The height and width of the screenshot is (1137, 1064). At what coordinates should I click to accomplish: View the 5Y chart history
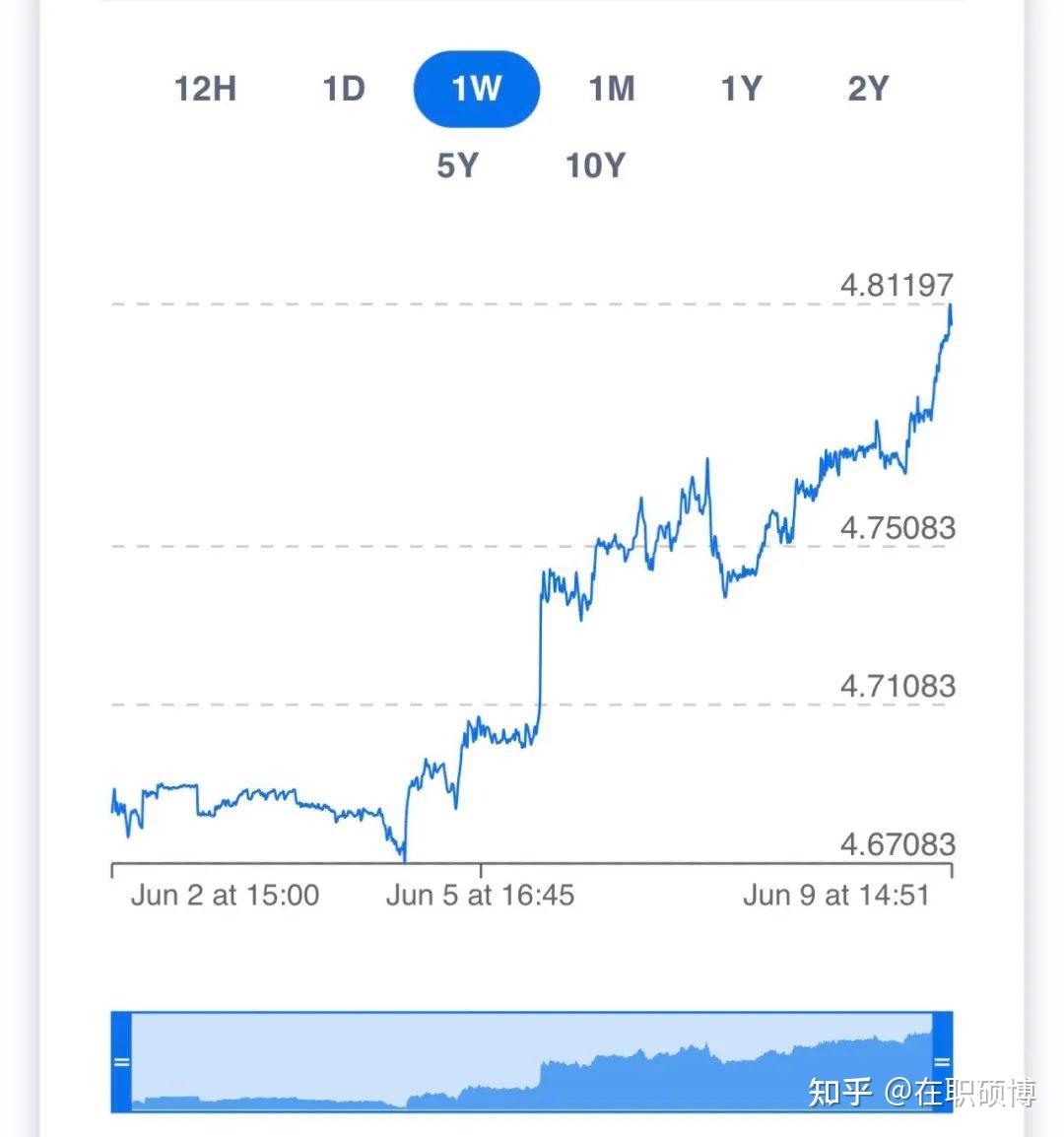click(457, 166)
